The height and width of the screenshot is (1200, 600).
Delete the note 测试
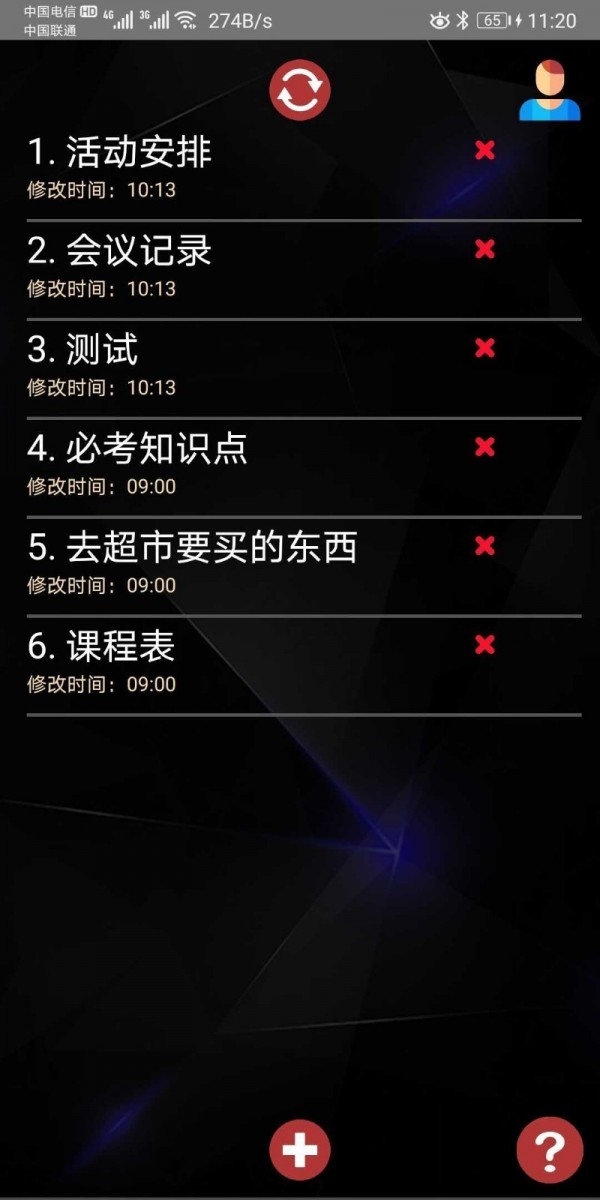coord(485,348)
